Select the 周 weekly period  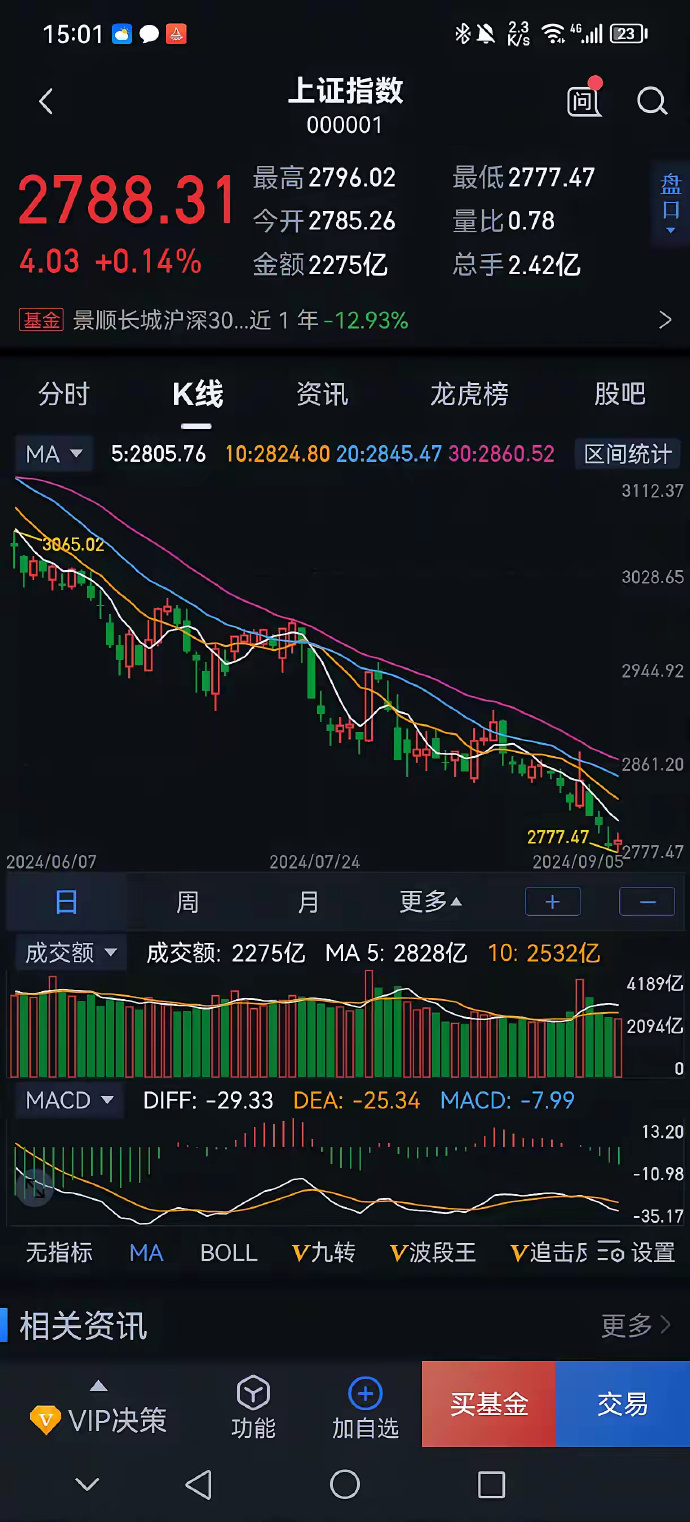(x=187, y=902)
